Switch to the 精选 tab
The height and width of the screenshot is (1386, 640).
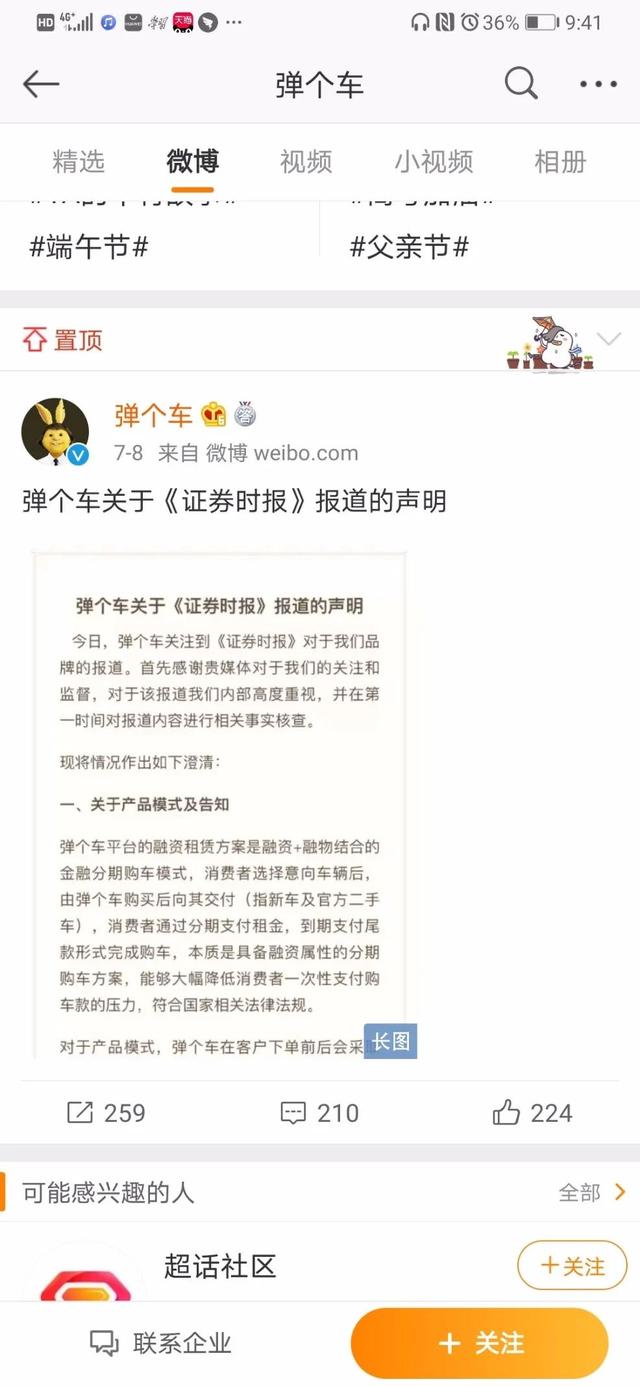point(78,162)
